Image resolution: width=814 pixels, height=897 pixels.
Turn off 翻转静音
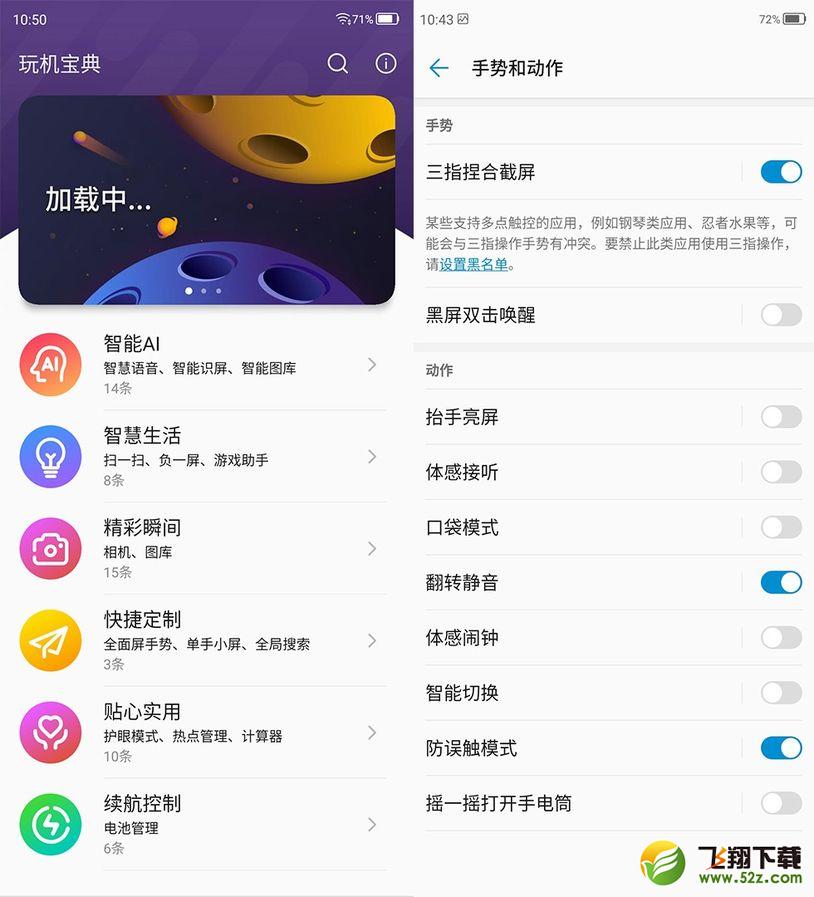click(781, 582)
